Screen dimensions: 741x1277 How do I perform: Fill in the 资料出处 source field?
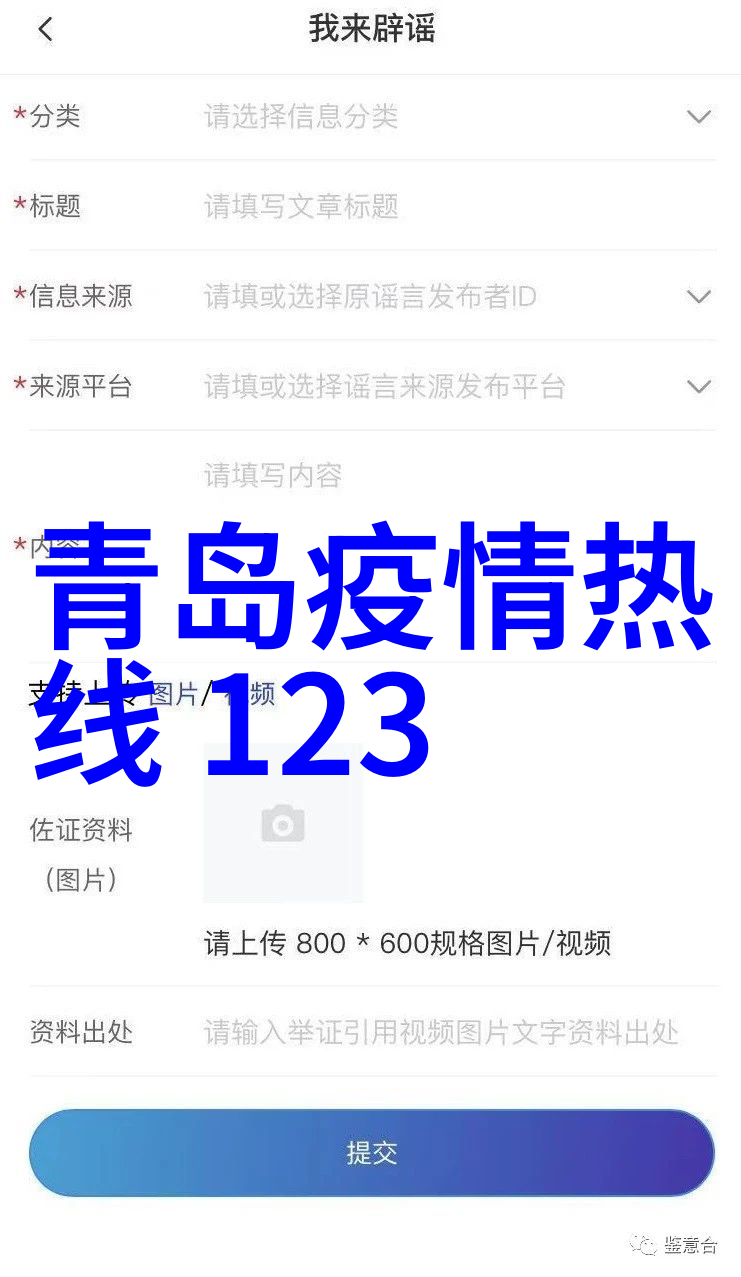(440, 1032)
